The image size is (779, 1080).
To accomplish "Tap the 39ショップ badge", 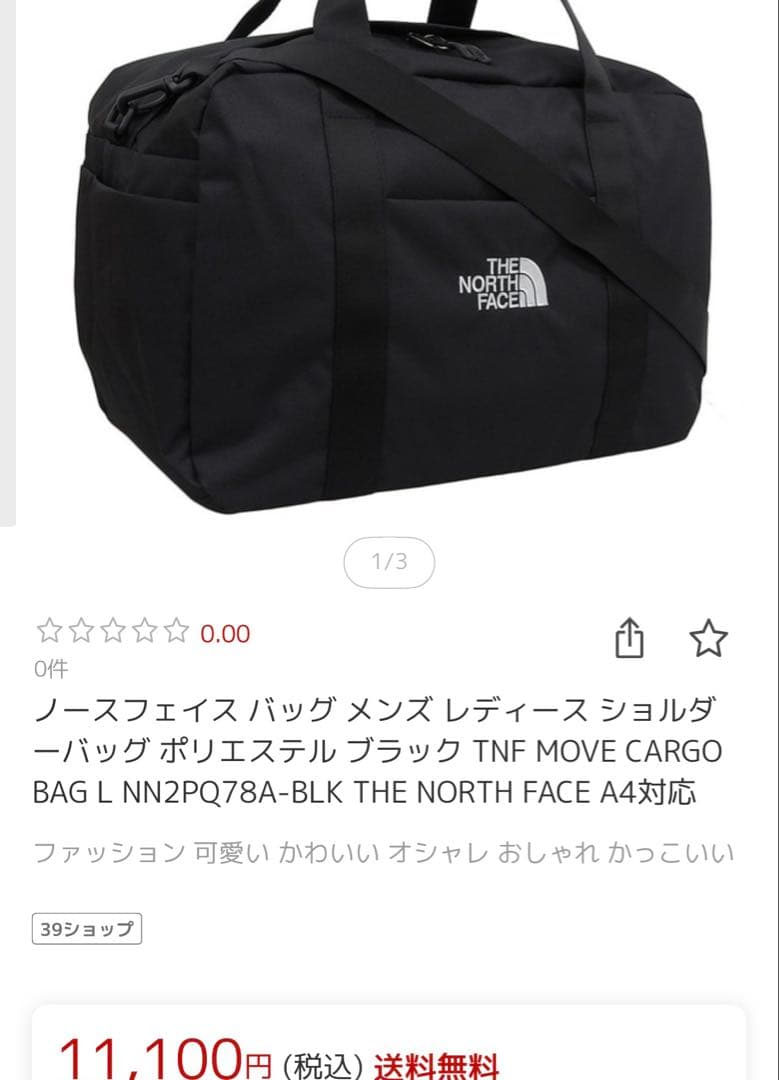I will [87, 929].
